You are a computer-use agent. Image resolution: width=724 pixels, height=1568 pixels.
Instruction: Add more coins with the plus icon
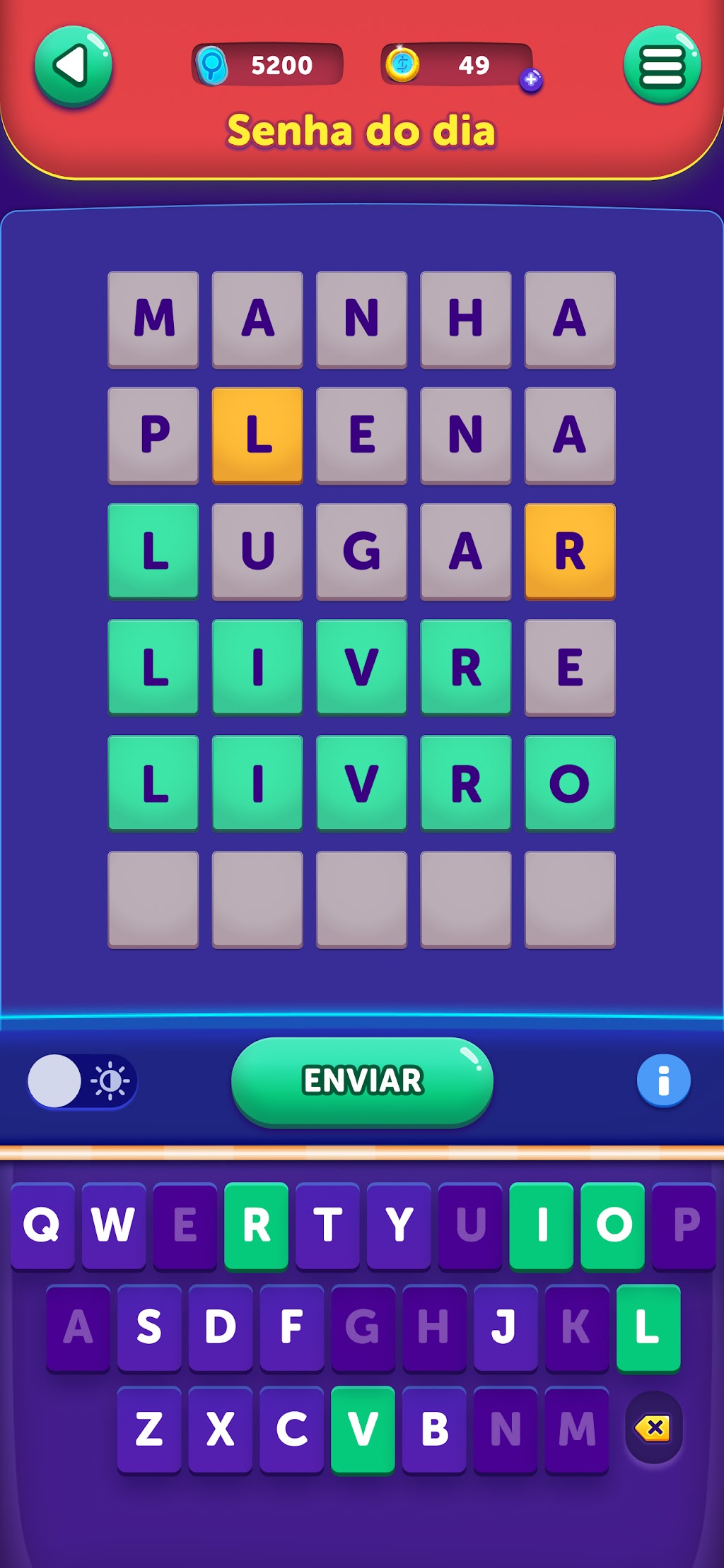coord(531,80)
